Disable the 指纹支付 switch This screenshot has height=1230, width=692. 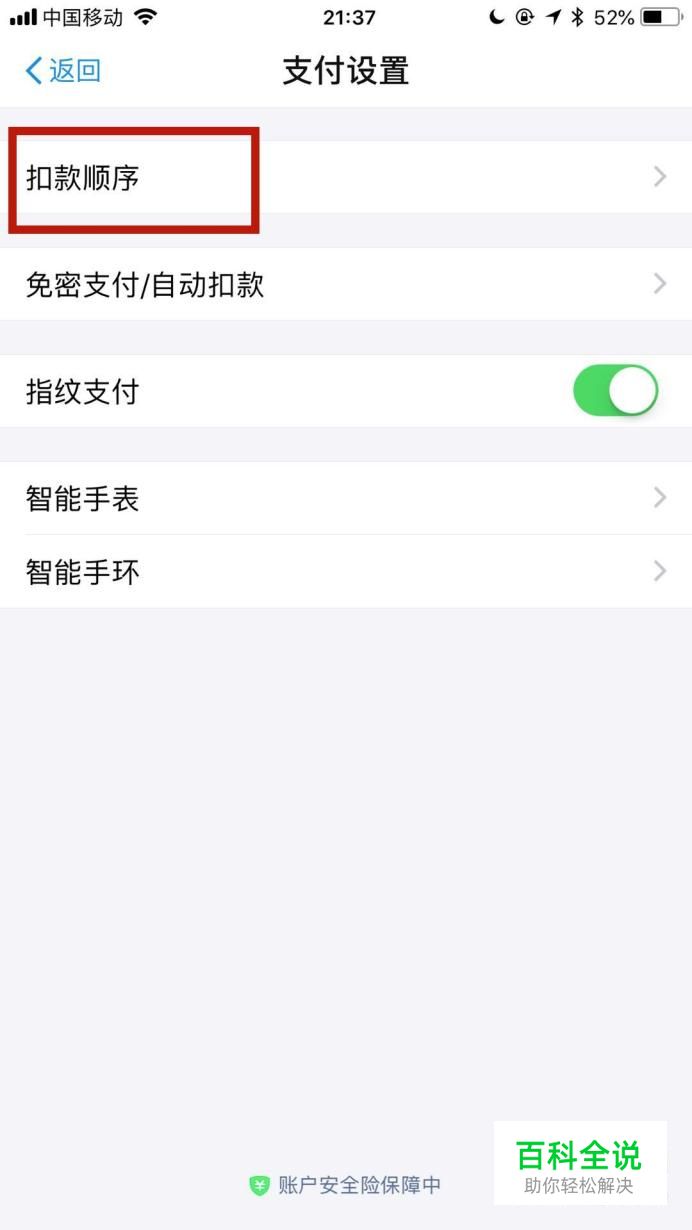tap(615, 391)
